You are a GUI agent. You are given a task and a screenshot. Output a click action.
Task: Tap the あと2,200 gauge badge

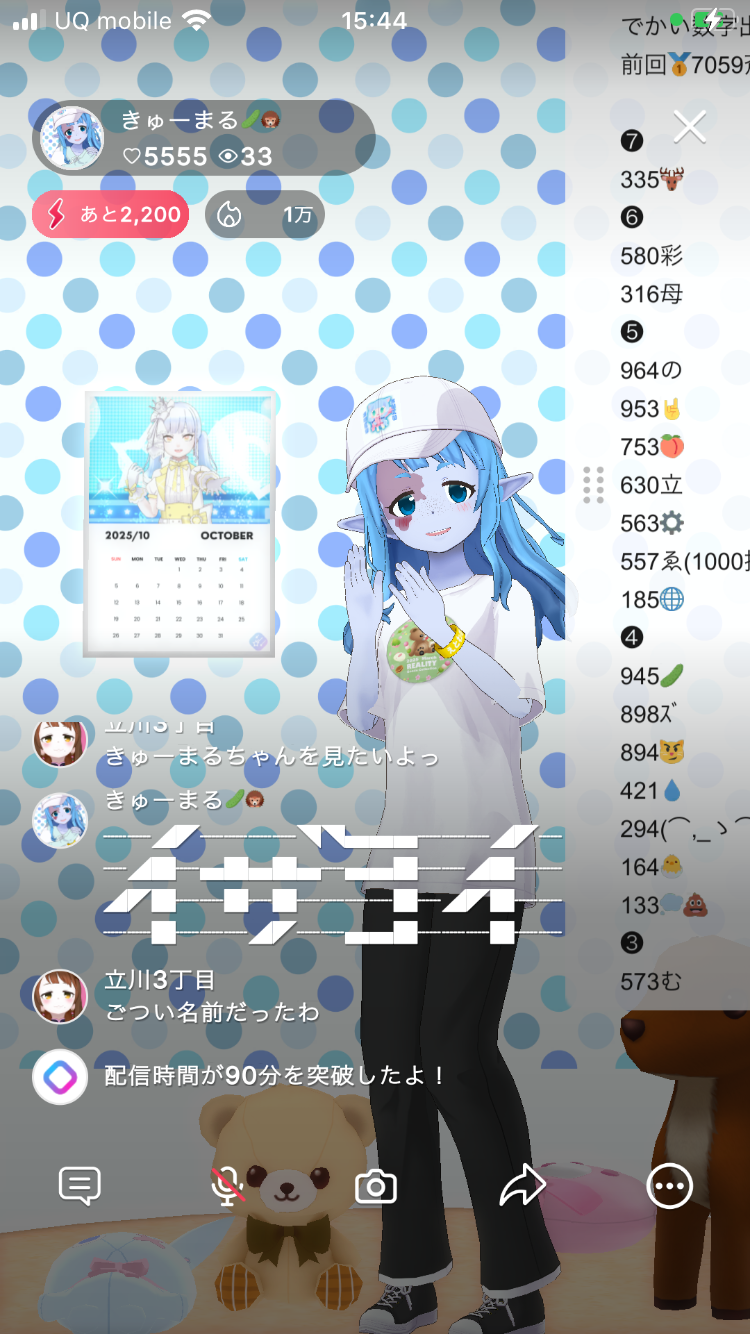(x=111, y=214)
